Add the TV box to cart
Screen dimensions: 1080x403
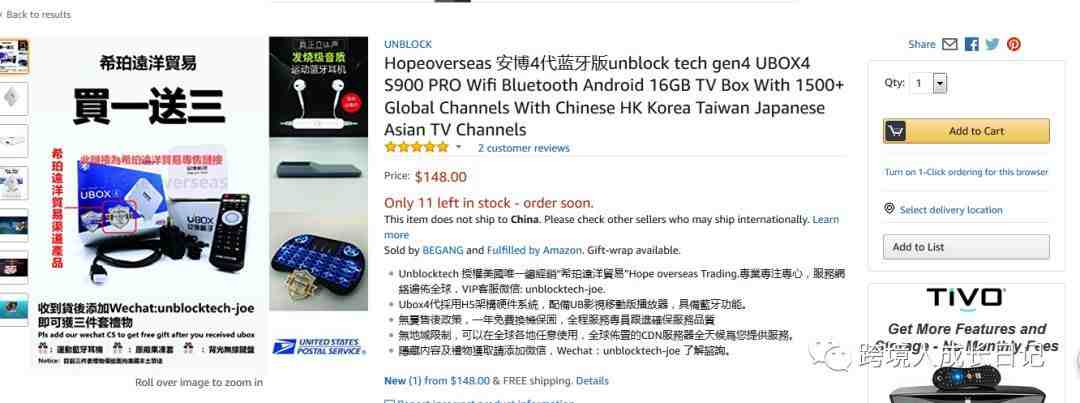tap(966, 131)
